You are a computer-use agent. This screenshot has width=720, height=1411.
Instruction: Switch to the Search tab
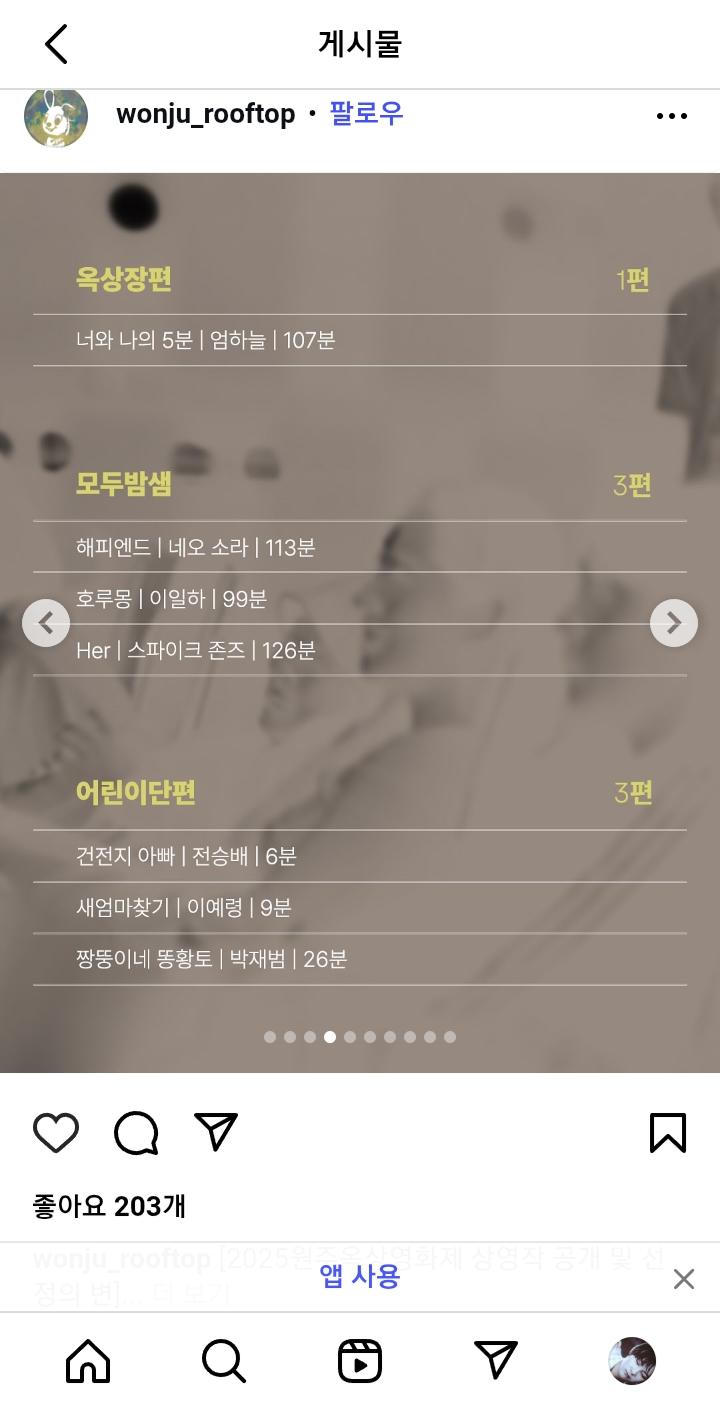223,1361
